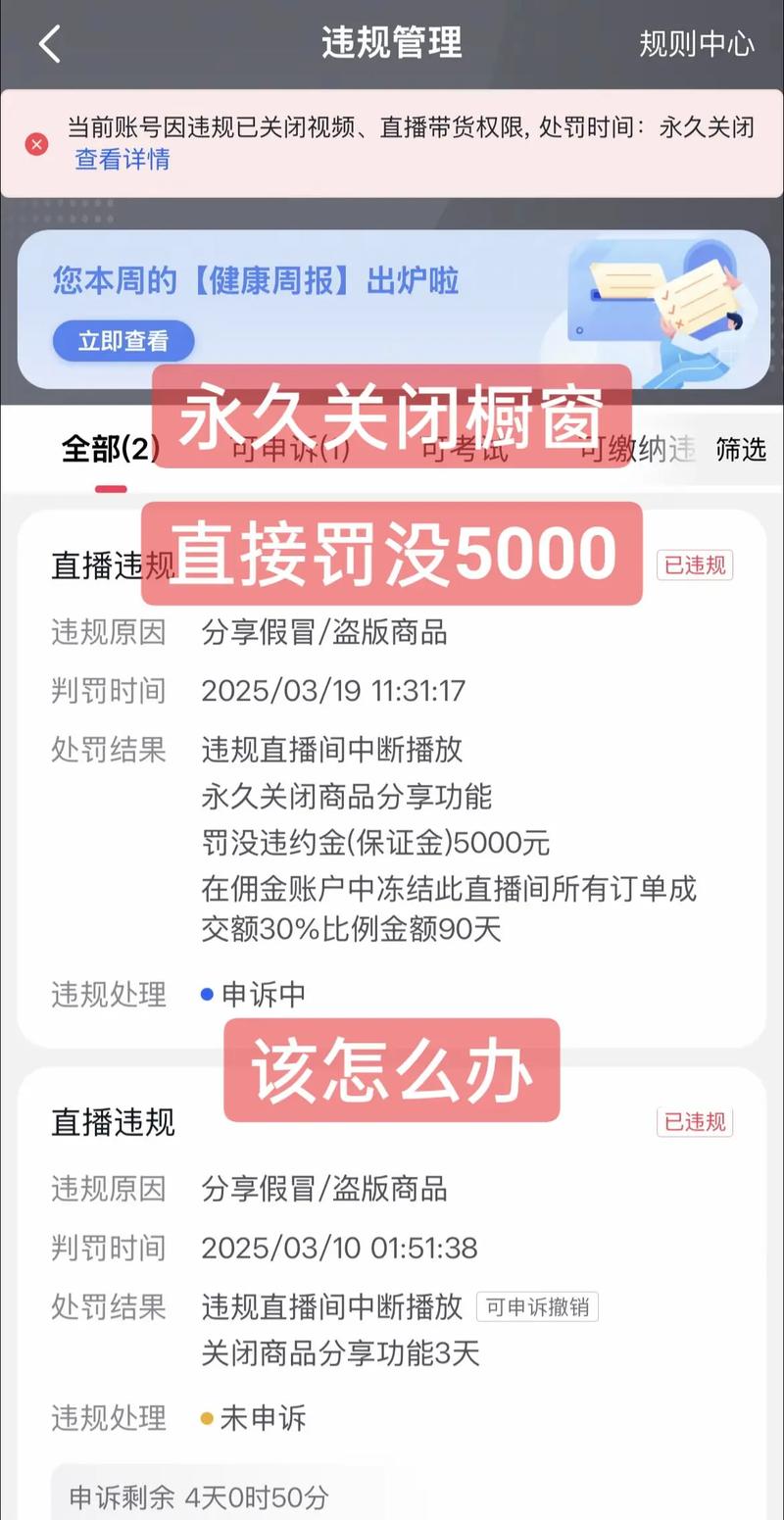
Task: Go back from the 违规管理 page
Action: click(x=49, y=44)
